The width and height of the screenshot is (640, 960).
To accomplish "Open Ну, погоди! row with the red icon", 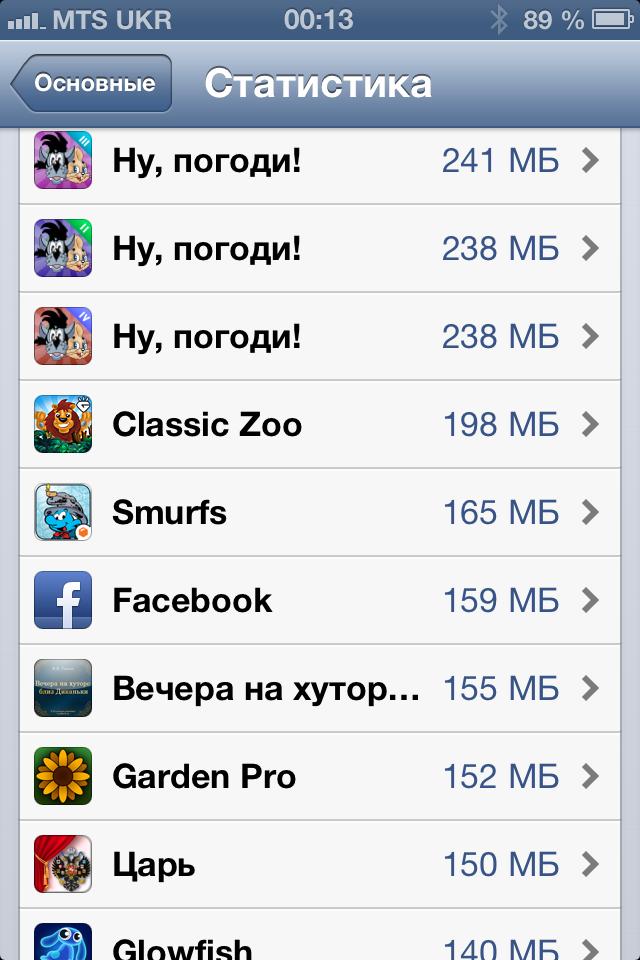I will click(320, 336).
